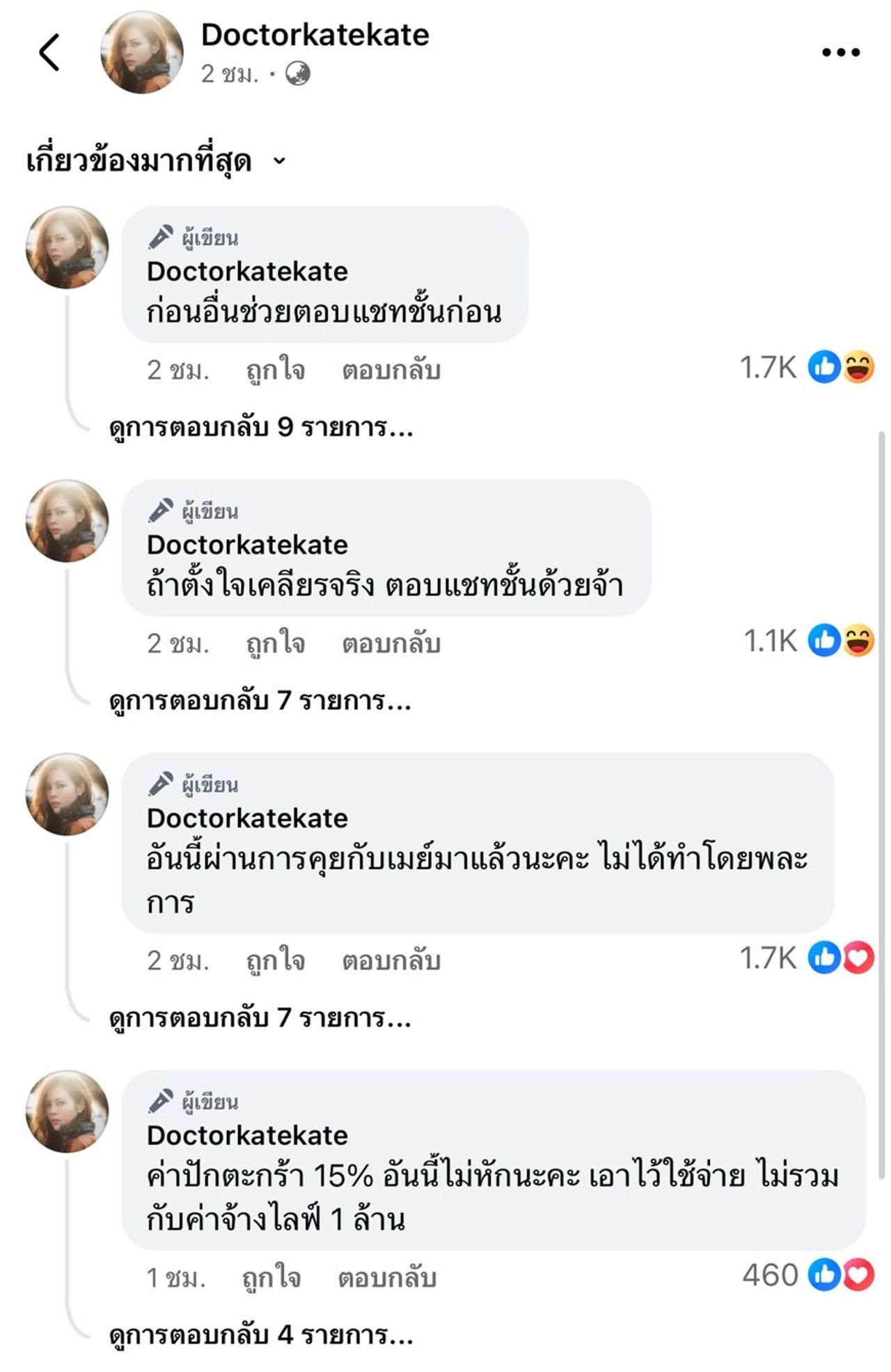This screenshot has width=891, height=1372.
Task: Reply to the comment ก่อนอื่นช่วยตอบแชทชั้นก่อน
Action: coord(391,370)
